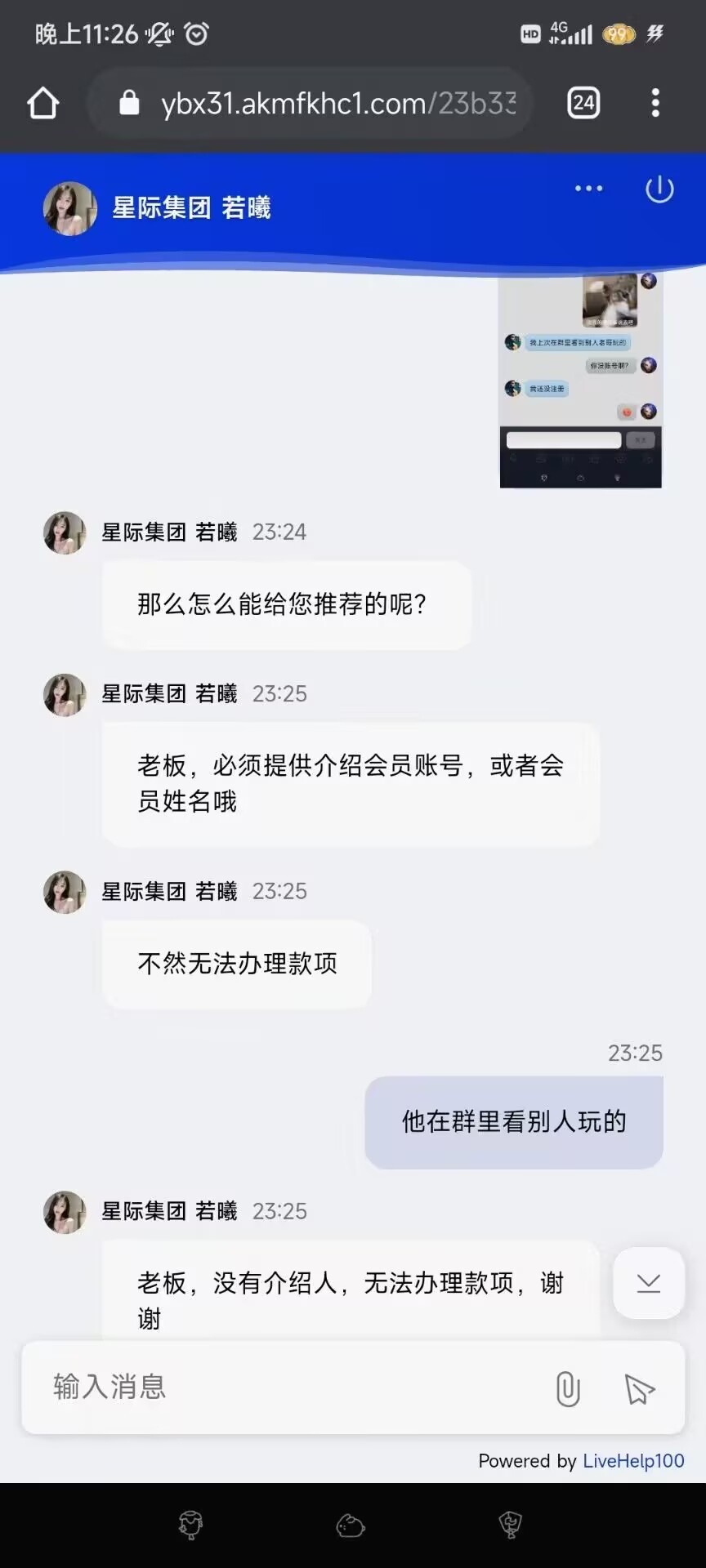The image size is (706, 1568).
Task: Attach a file with the paperclip
Action: pos(568,1388)
